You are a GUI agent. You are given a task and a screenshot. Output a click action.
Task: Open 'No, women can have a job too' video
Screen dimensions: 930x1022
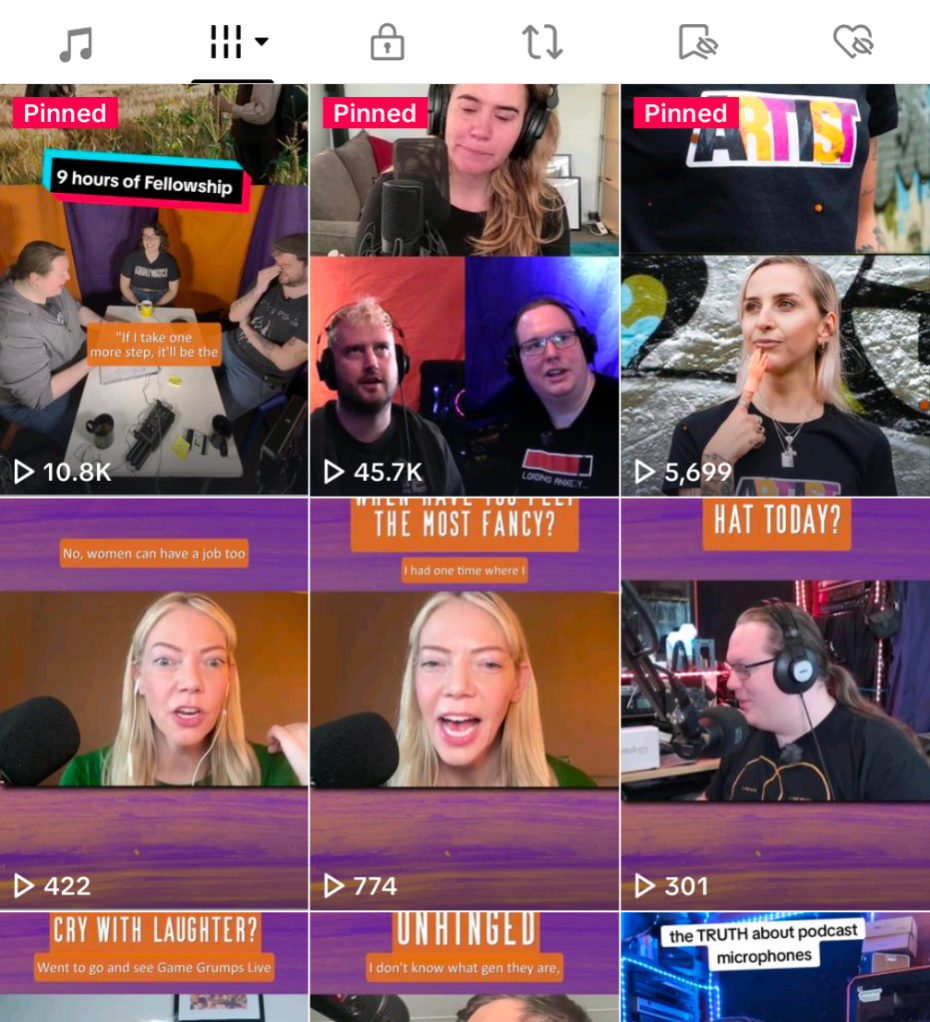coord(154,700)
